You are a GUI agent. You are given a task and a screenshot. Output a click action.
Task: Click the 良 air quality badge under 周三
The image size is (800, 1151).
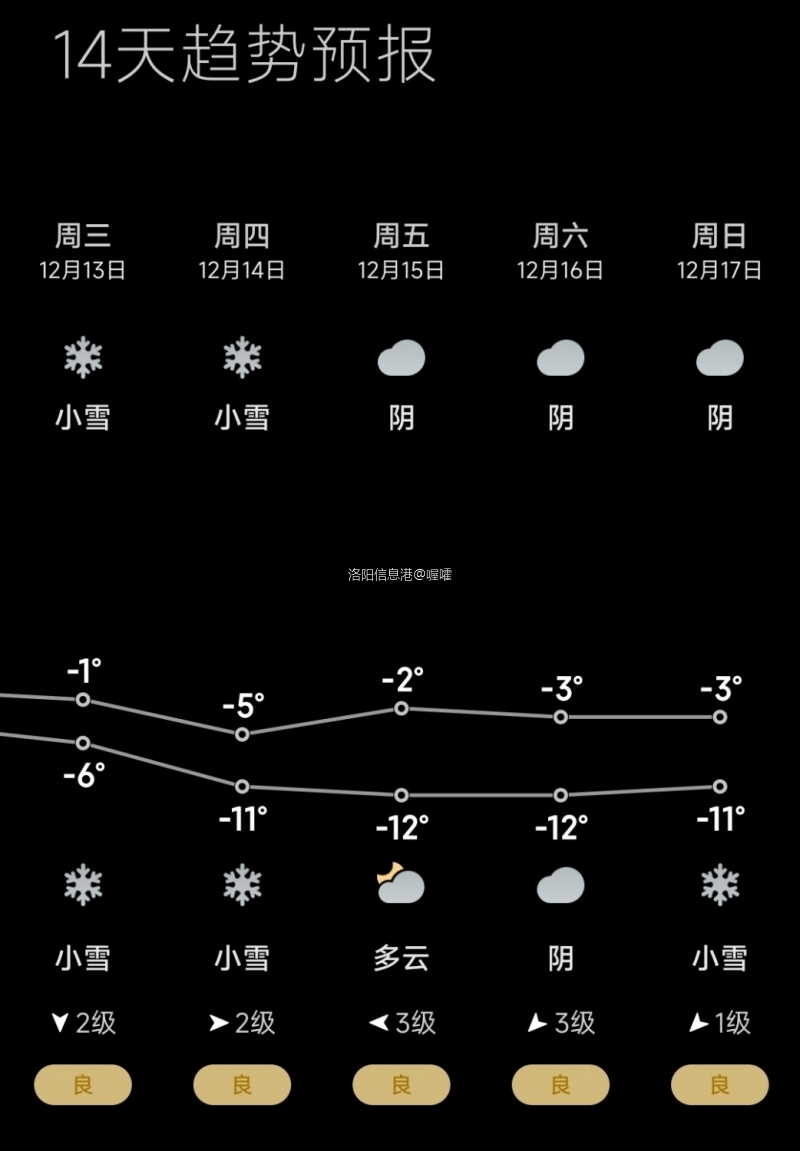83,1084
